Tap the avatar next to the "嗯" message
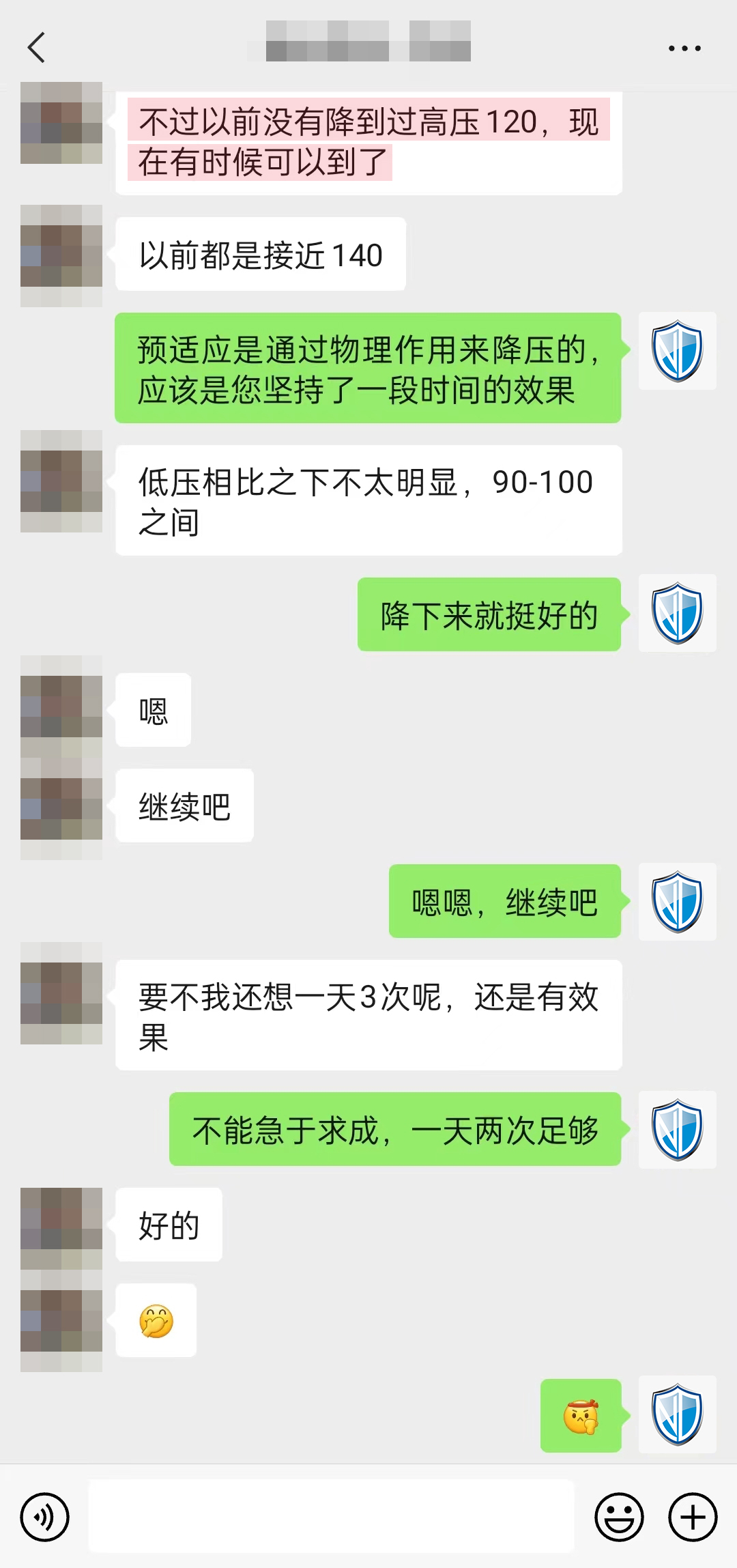Image resolution: width=737 pixels, height=1568 pixels. coord(61,709)
